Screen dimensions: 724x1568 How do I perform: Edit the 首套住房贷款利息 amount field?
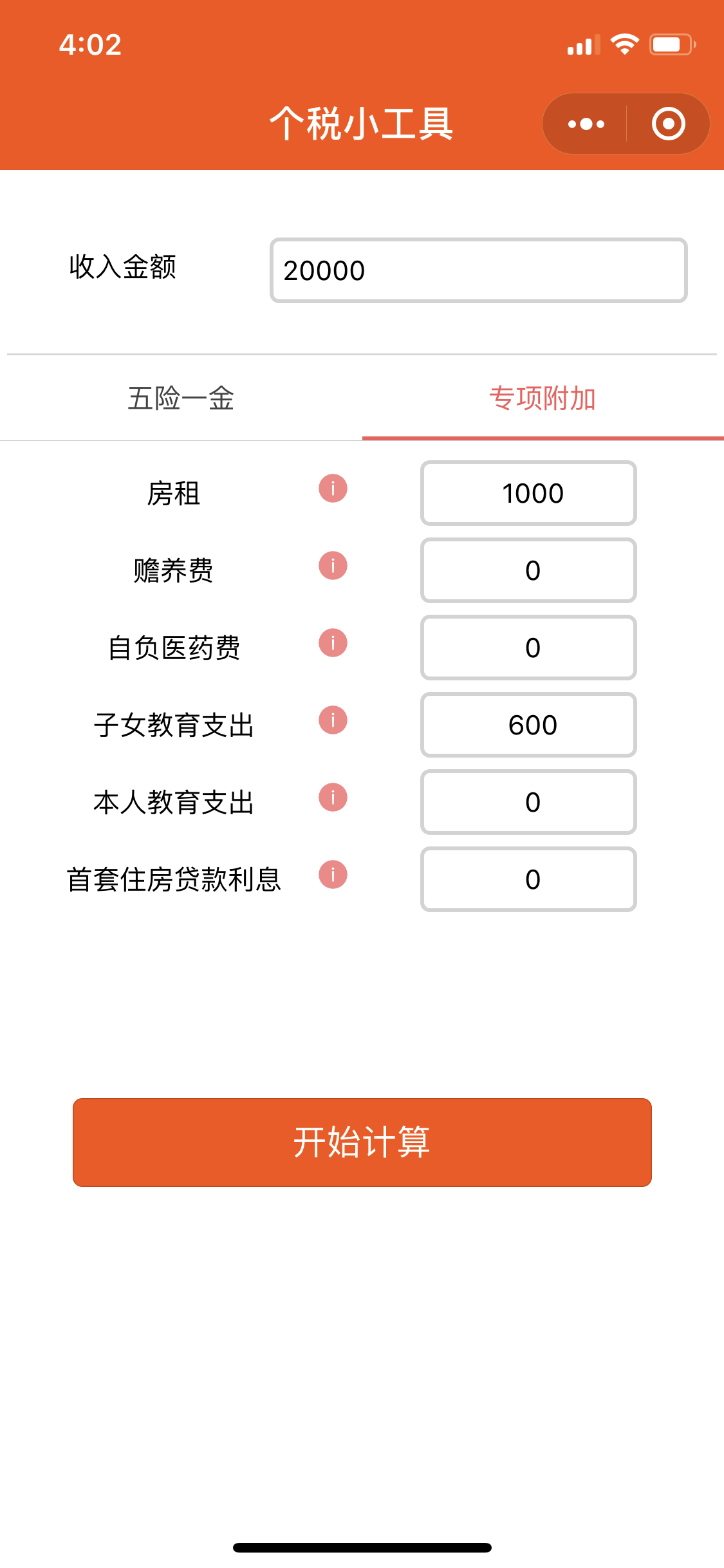pos(528,879)
